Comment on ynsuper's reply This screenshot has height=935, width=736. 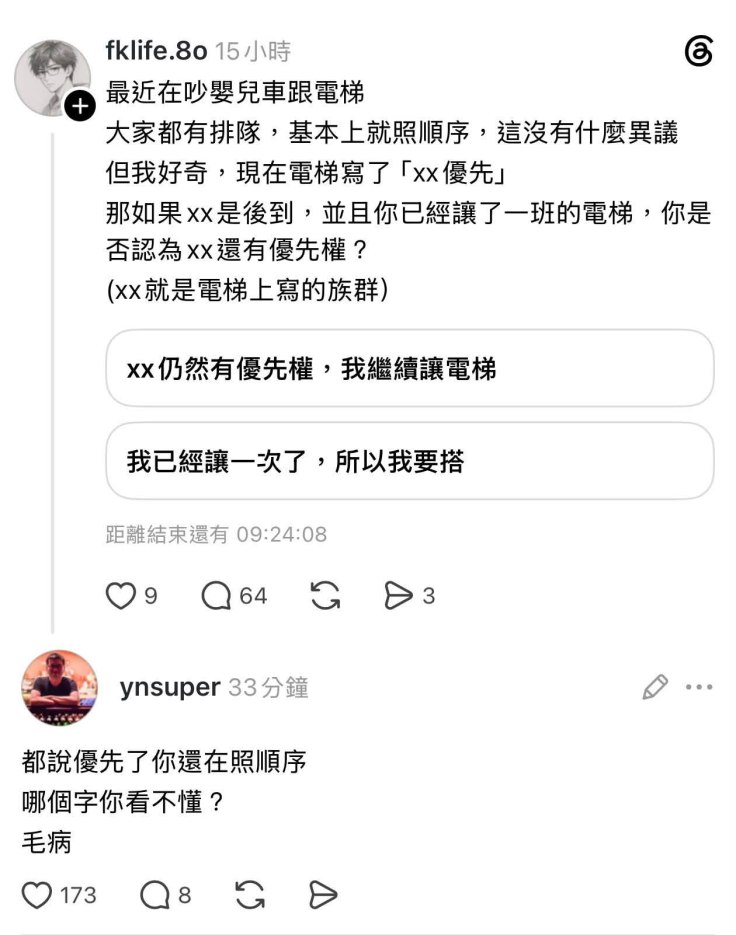tap(155, 895)
